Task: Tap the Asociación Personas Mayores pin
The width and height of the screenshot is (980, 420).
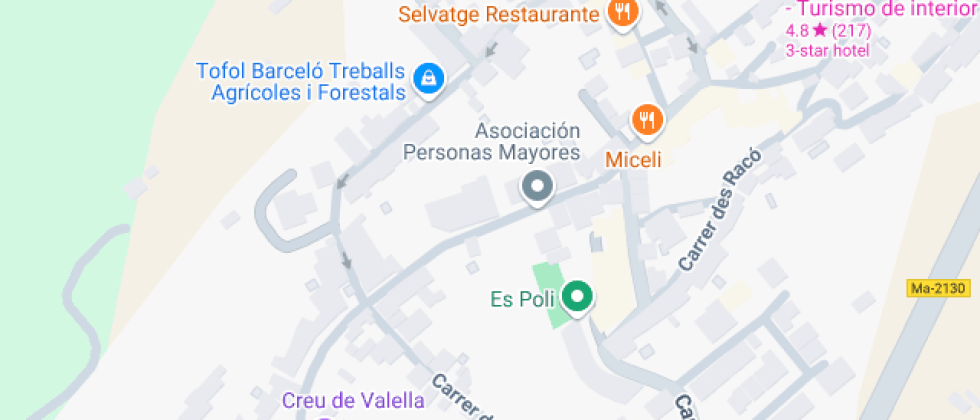Action: 538,187
